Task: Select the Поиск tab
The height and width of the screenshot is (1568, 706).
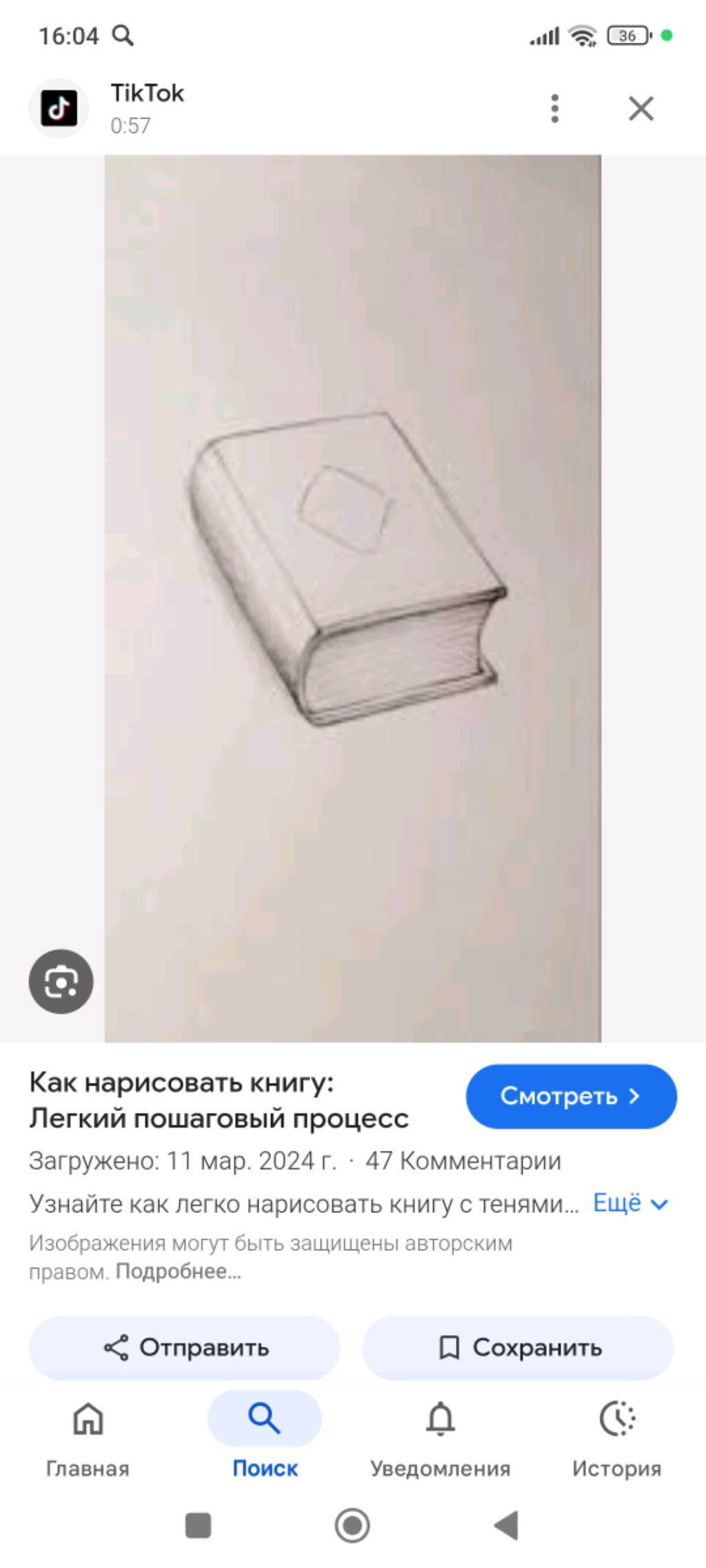Action: pos(265,1437)
